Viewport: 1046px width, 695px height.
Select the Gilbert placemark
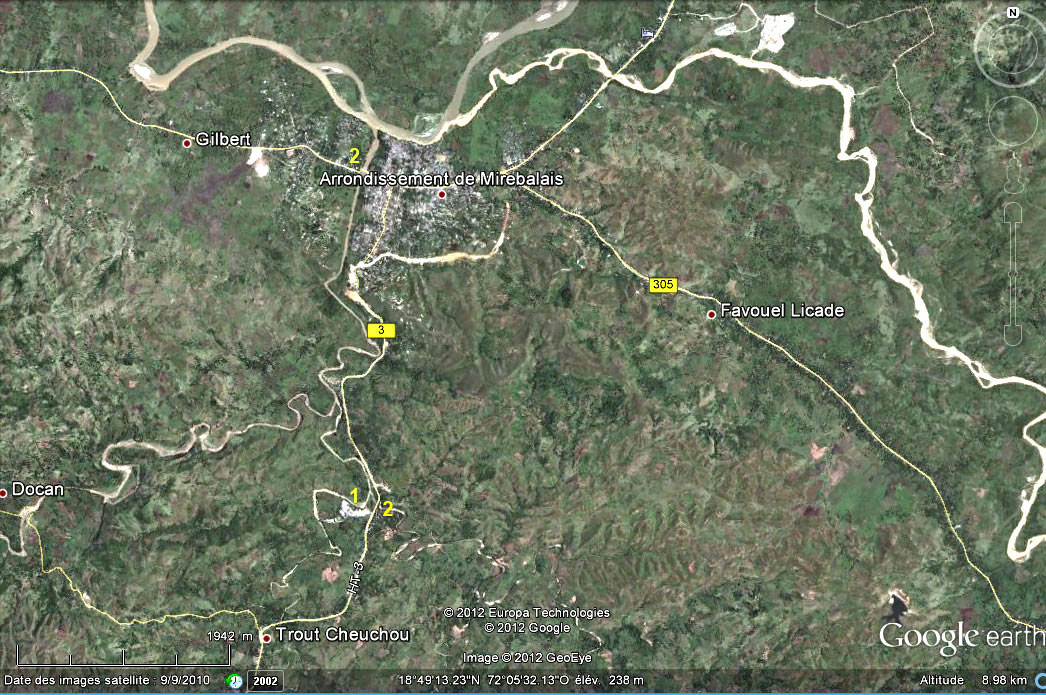(x=186, y=143)
